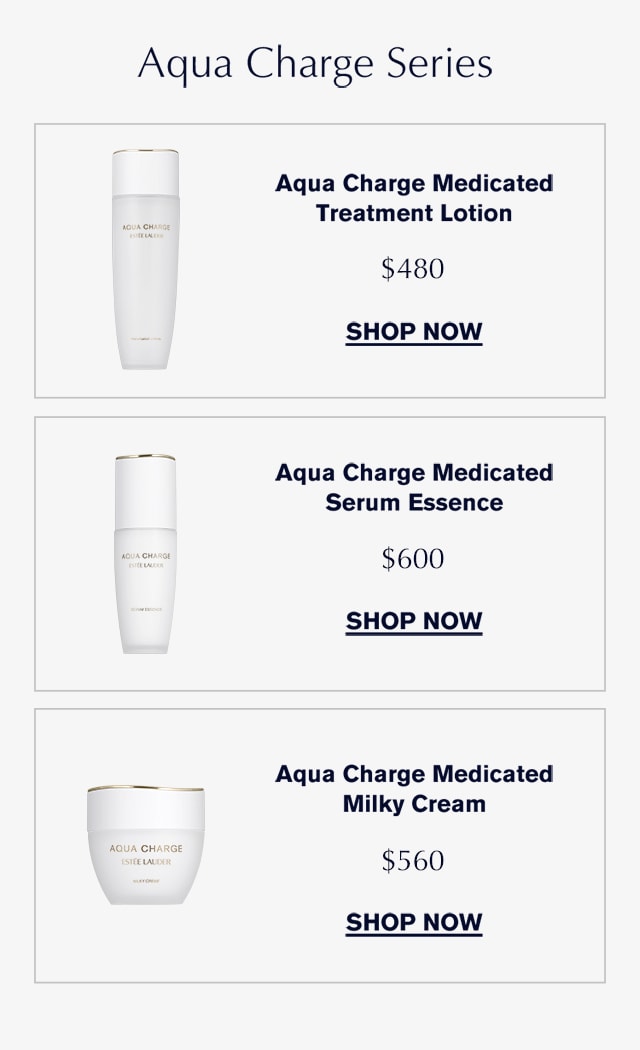
Task: Open the Treatment Lotion product image
Action: pos(145,260)
